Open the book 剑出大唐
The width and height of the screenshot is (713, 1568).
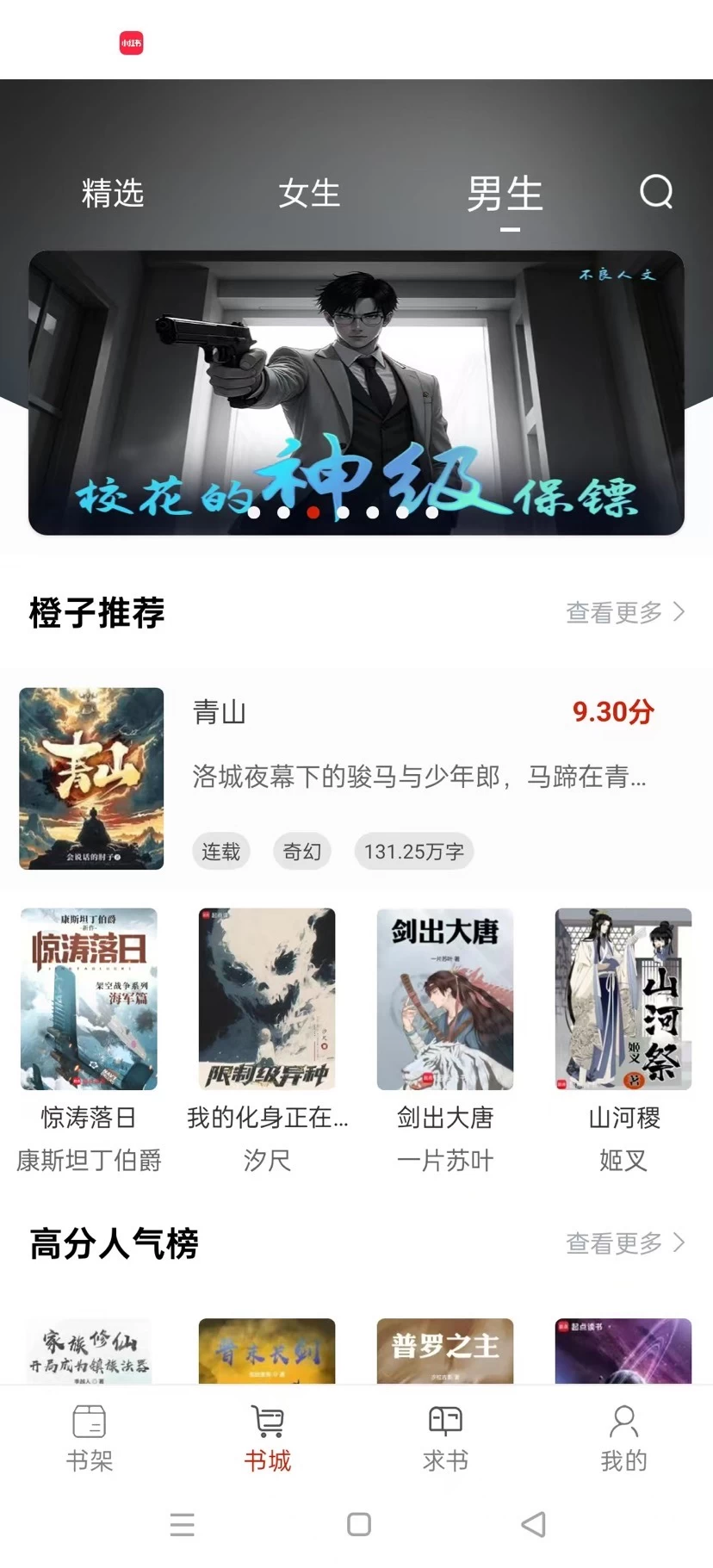click(445, 999)
